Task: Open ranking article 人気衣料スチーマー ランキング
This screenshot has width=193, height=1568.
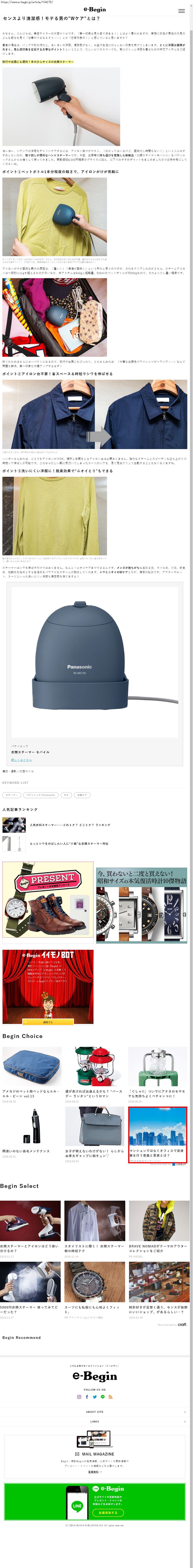Action: 70,825
